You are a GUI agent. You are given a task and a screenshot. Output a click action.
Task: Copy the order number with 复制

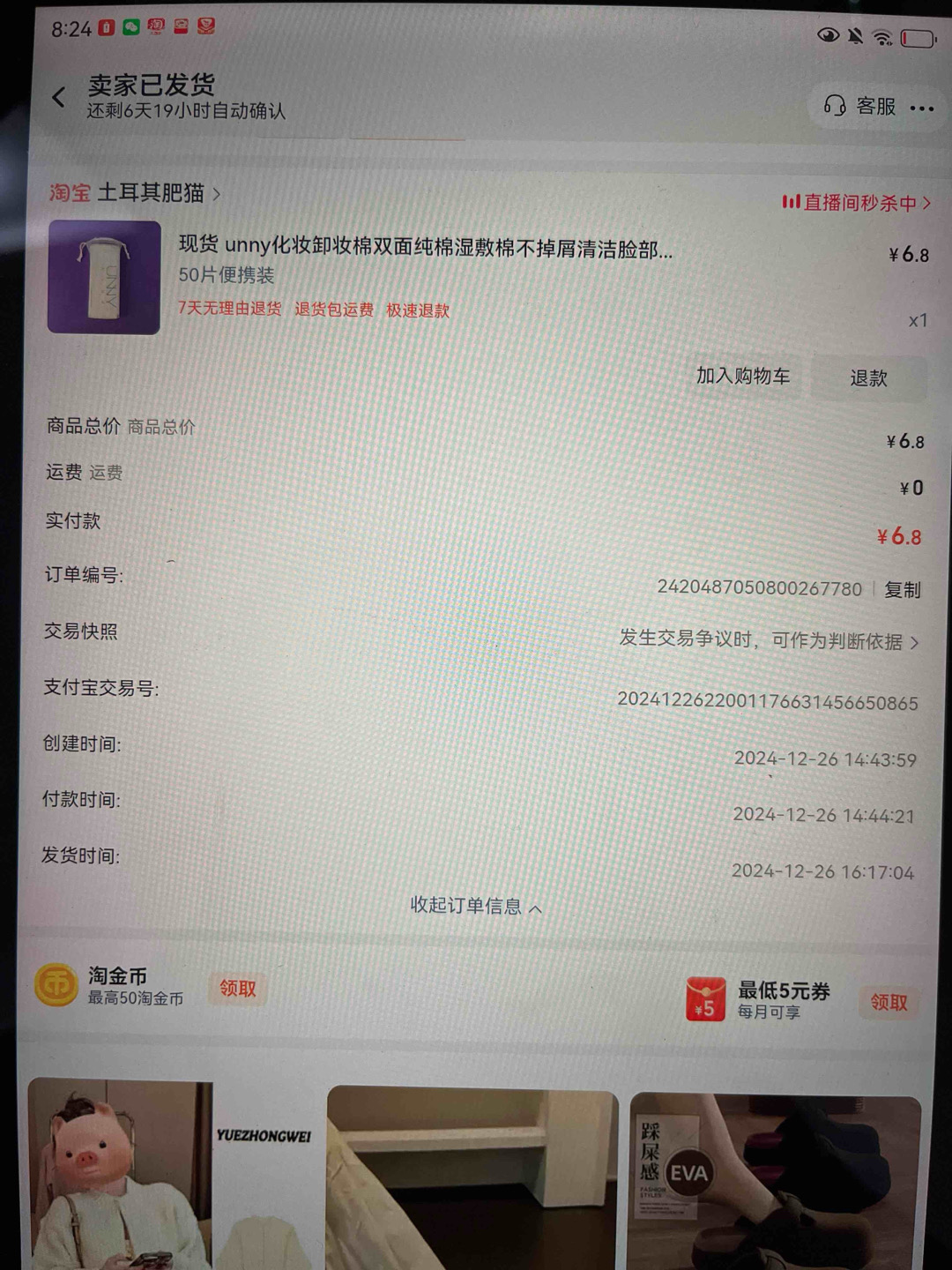point(902,590)
